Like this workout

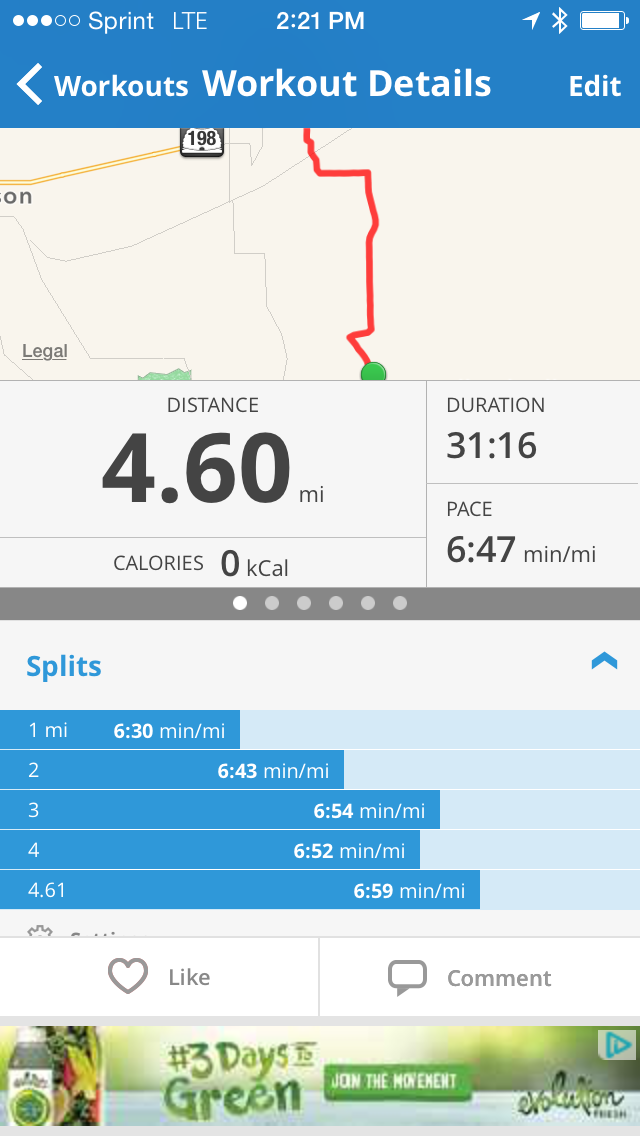click(159, 977)
